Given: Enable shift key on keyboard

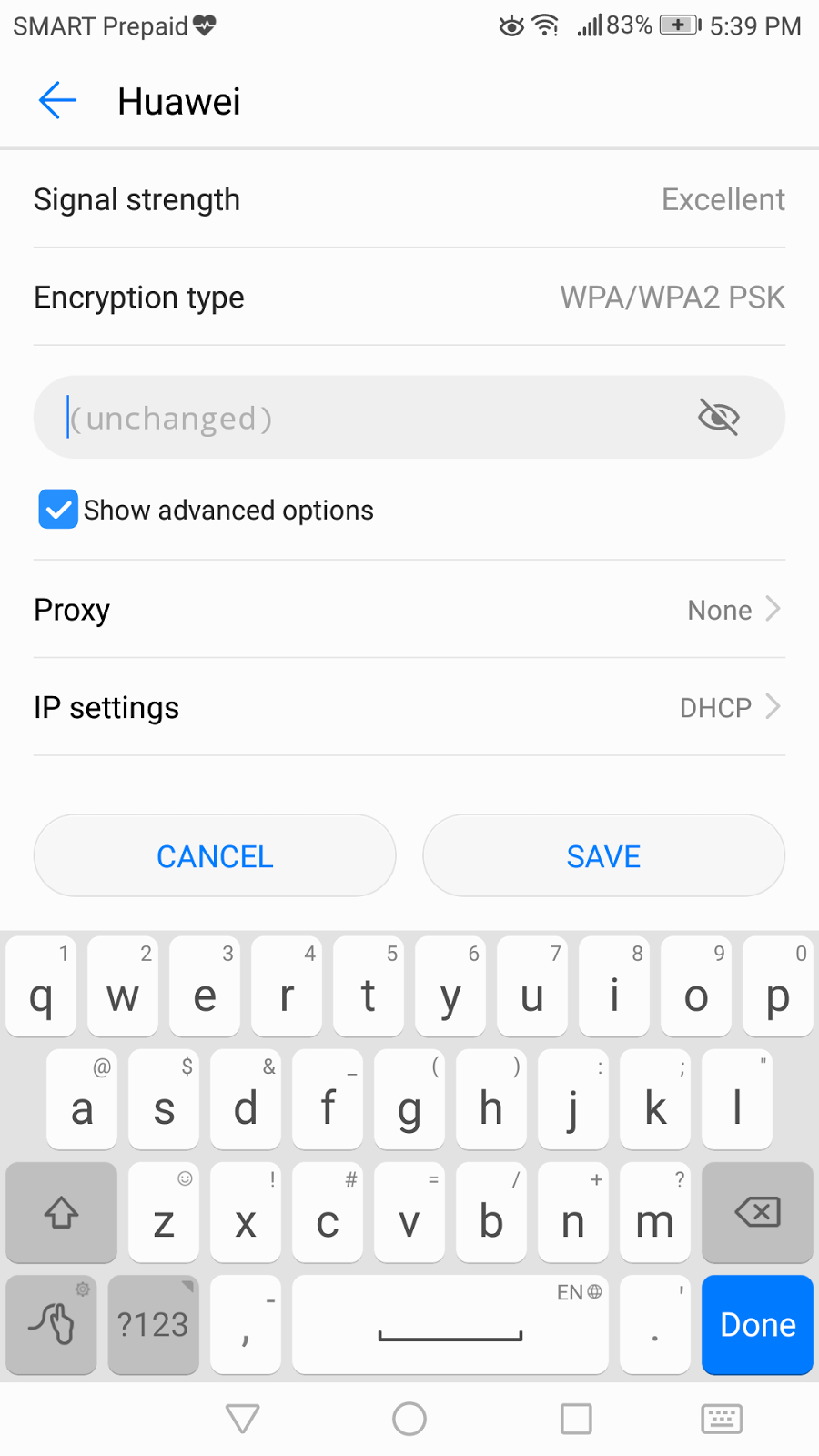Looking at the screenshot, I should pos(62,1212).
